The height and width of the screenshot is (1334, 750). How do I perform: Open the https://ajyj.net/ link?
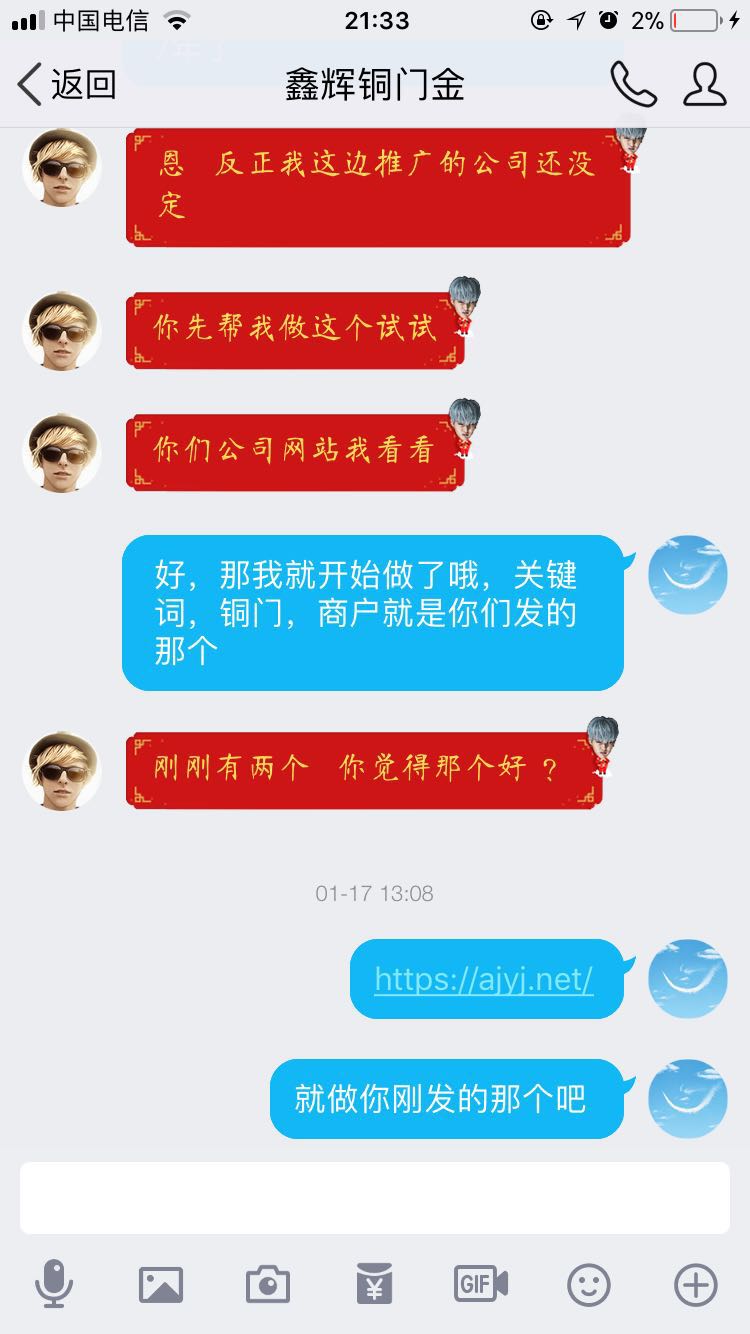pyautogui.click(x=484, y=979)
